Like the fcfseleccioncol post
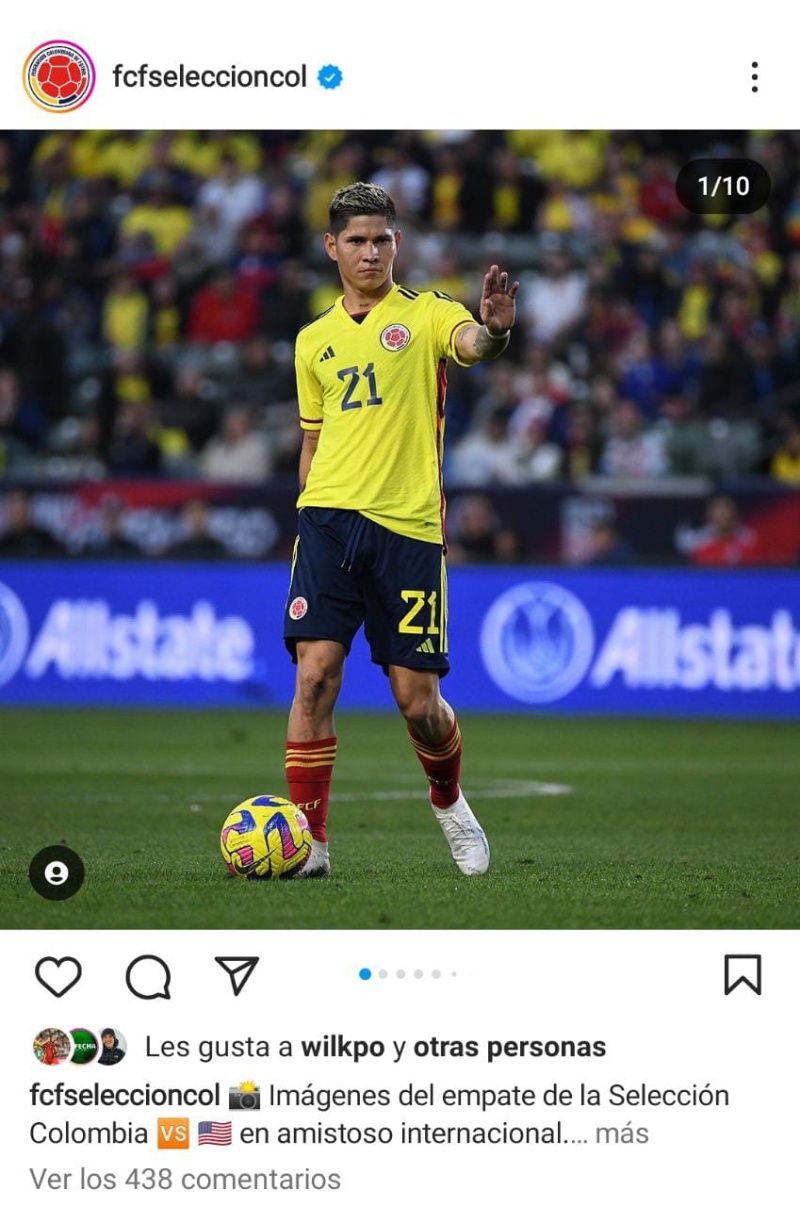The height and width of the screenshot is (1206, 800). (x=58, y=976)
